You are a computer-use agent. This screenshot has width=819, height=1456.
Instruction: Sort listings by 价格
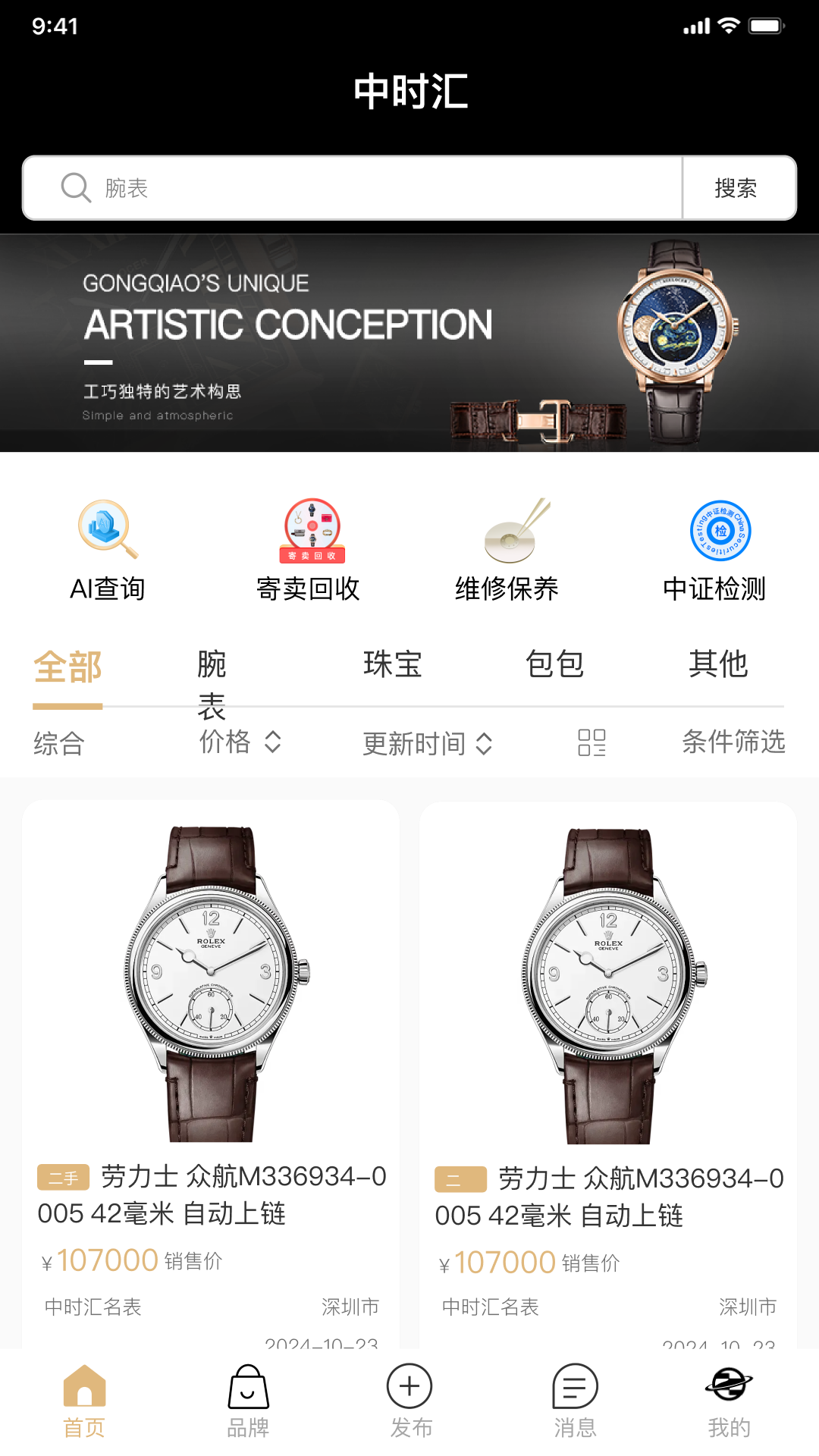coord(240,742)
